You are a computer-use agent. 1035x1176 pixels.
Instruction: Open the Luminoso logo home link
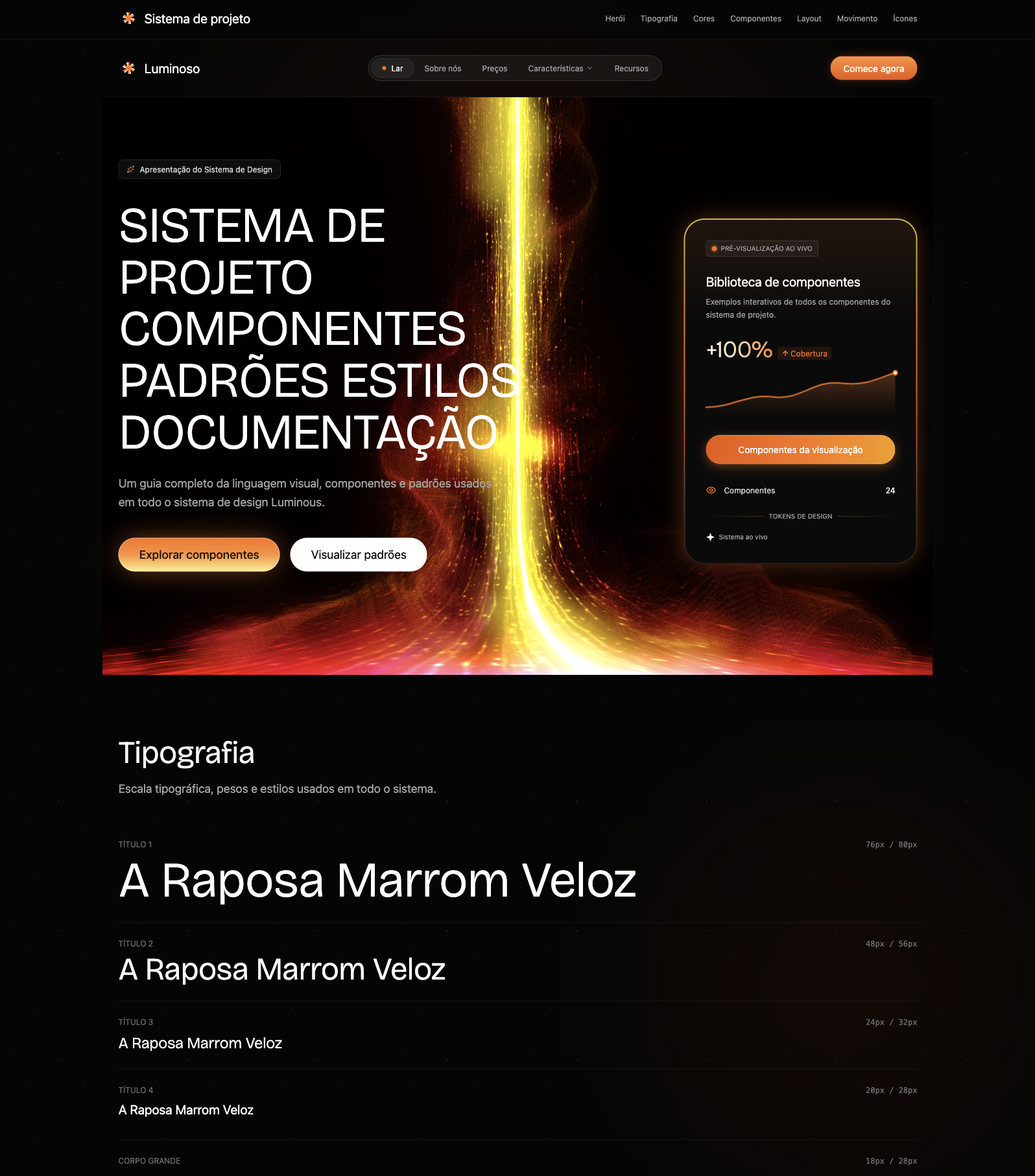(x=161, y=69)
